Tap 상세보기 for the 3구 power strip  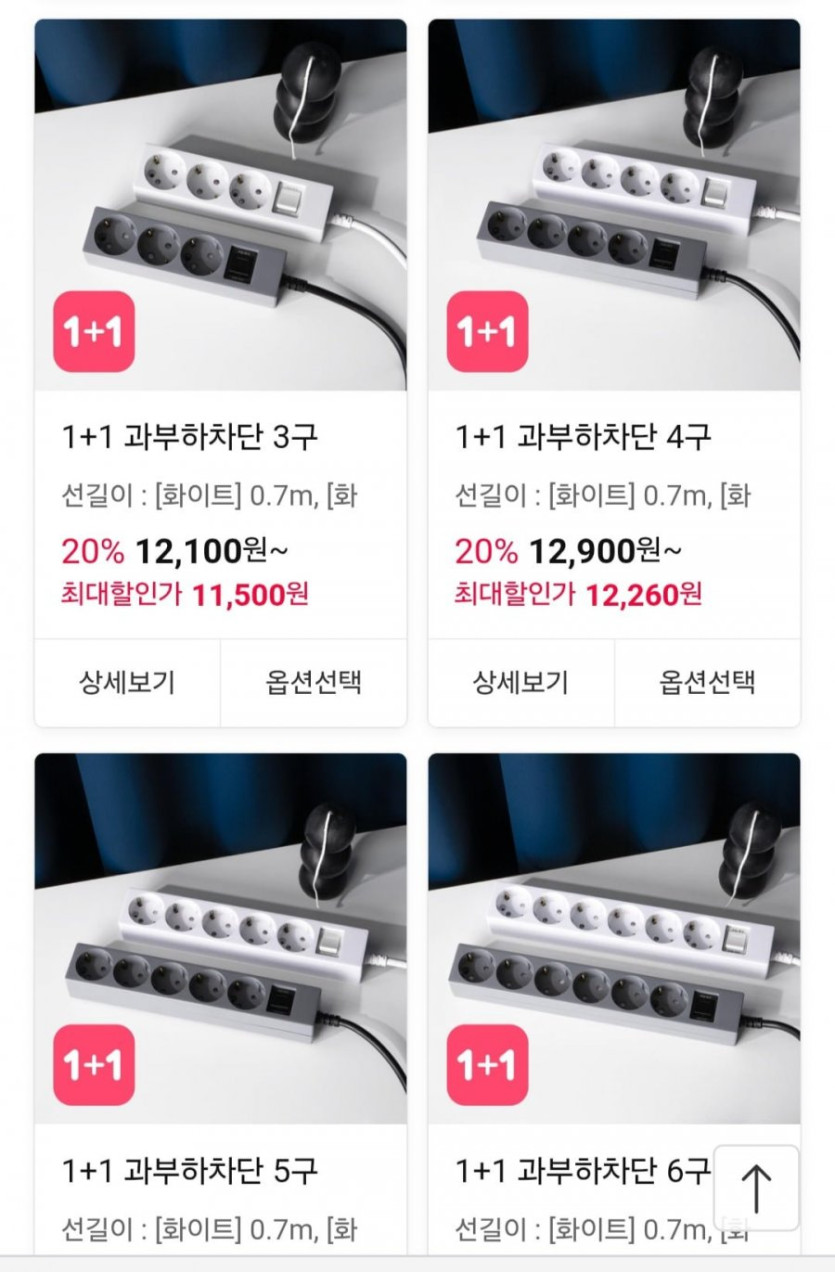[x=127, y=683]
